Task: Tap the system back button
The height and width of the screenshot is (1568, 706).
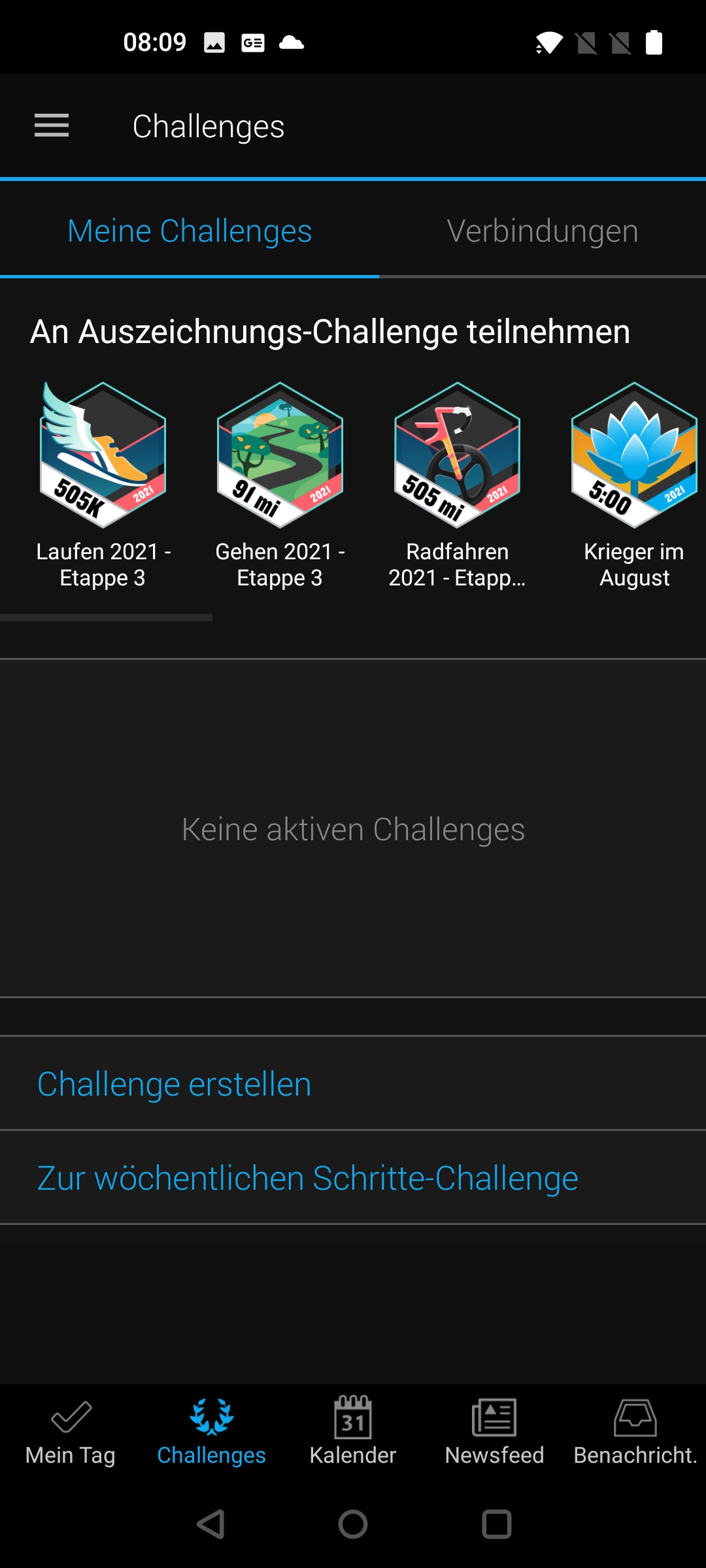Action: click(x=211, y=1524)
